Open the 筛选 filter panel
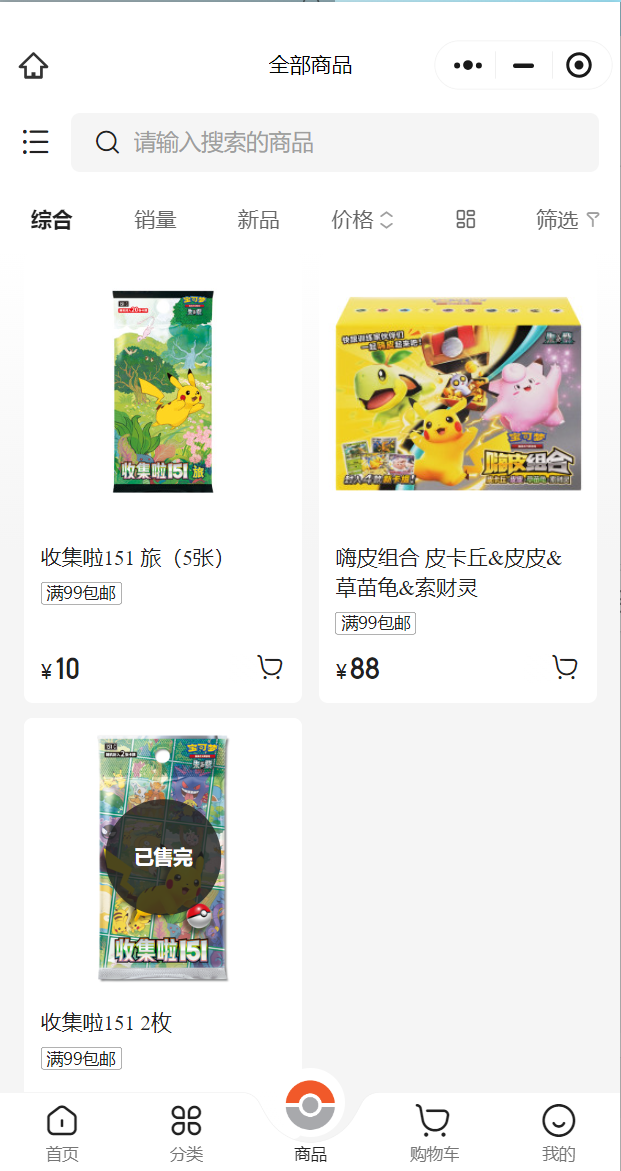 (x=567, y=220)
